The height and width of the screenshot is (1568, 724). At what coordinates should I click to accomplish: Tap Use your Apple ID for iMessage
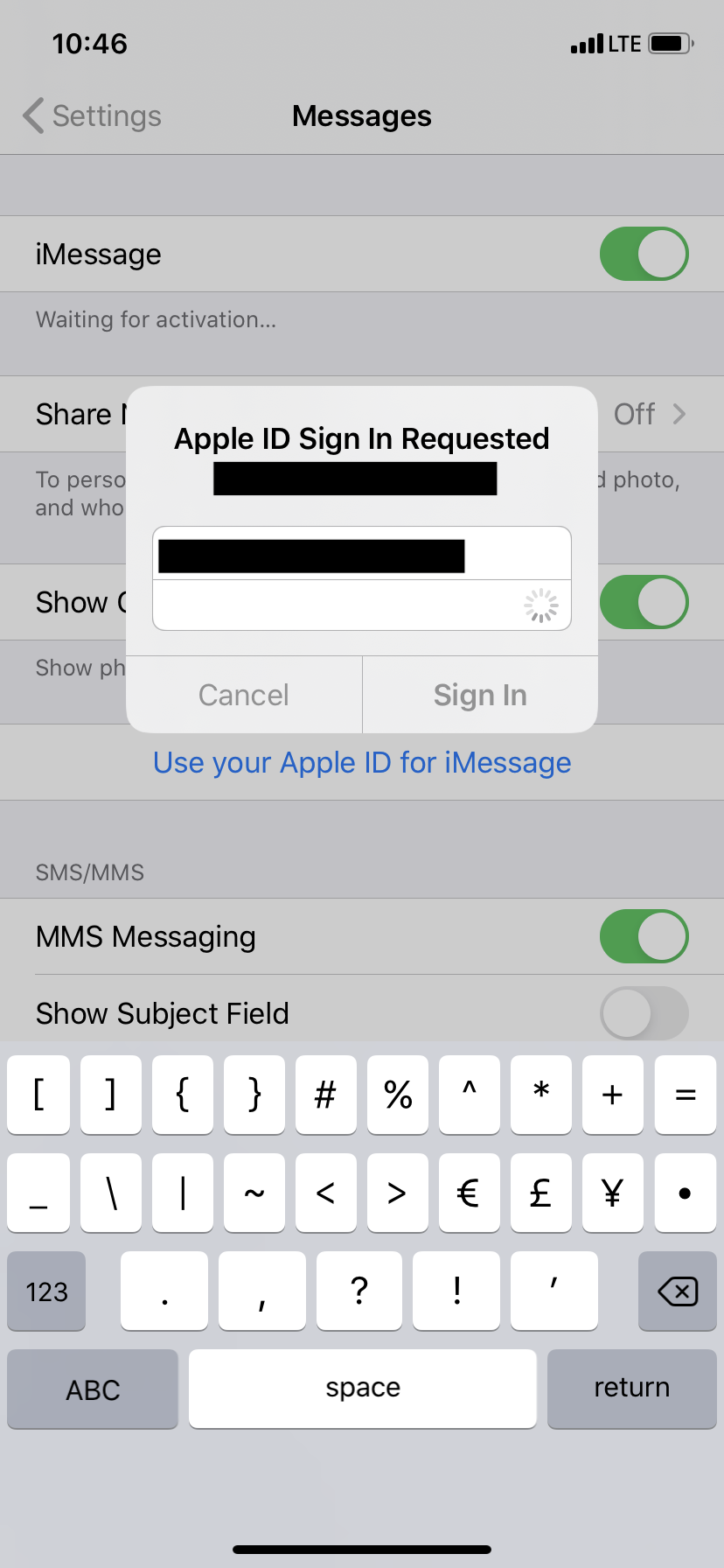[x=362, y=763]
